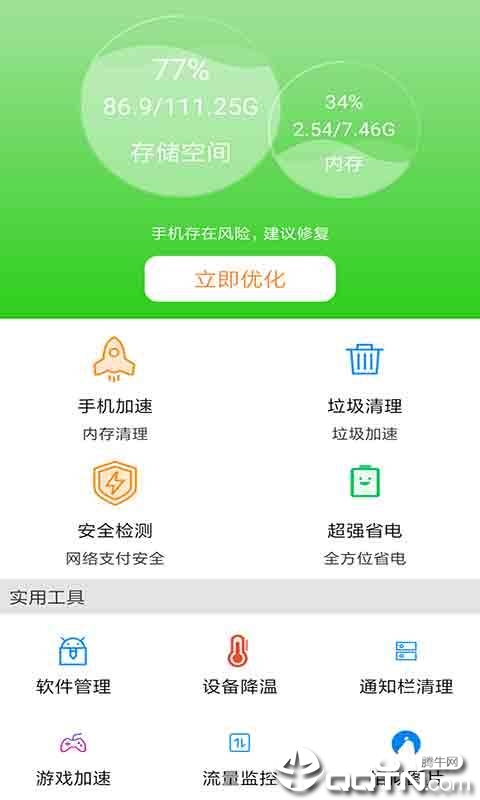This screenshot has height=800, width=480.
Task: Open 超强省电 power saving
Action: click(x=364, y=513)
